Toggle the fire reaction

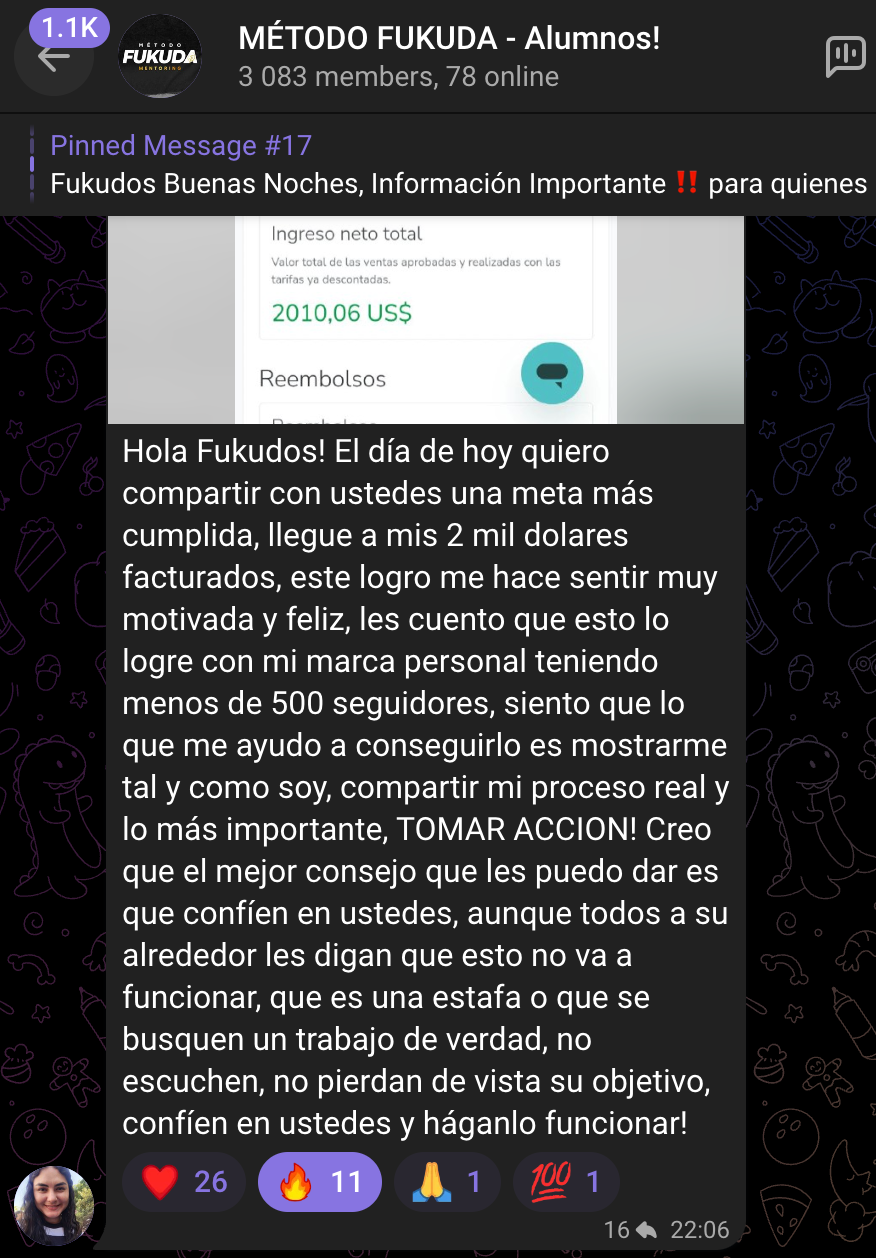[x=319, y=1182]
